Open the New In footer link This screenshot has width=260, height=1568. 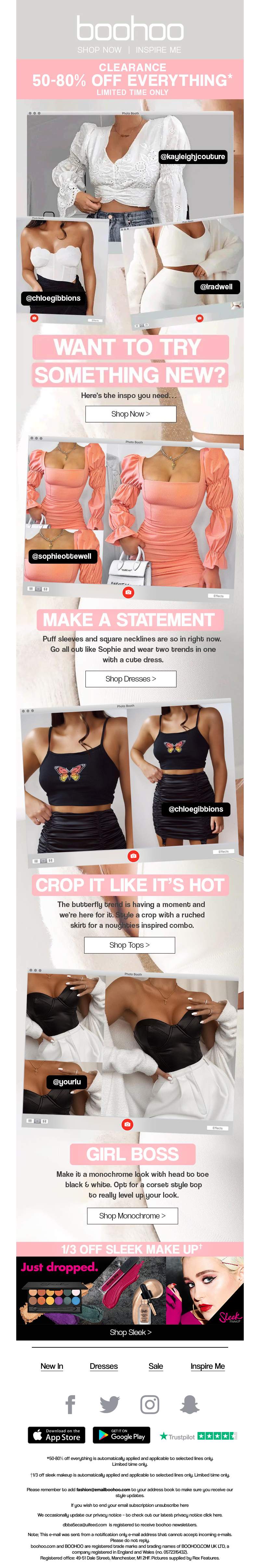(52, 1366)
